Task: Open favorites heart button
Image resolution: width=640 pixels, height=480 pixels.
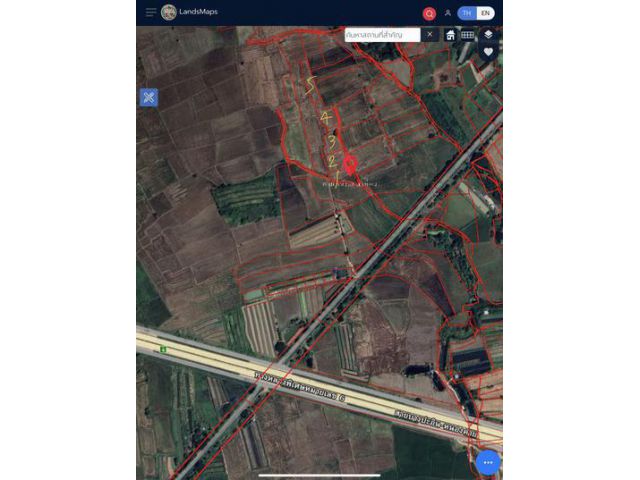Action: tap(488, 52)
